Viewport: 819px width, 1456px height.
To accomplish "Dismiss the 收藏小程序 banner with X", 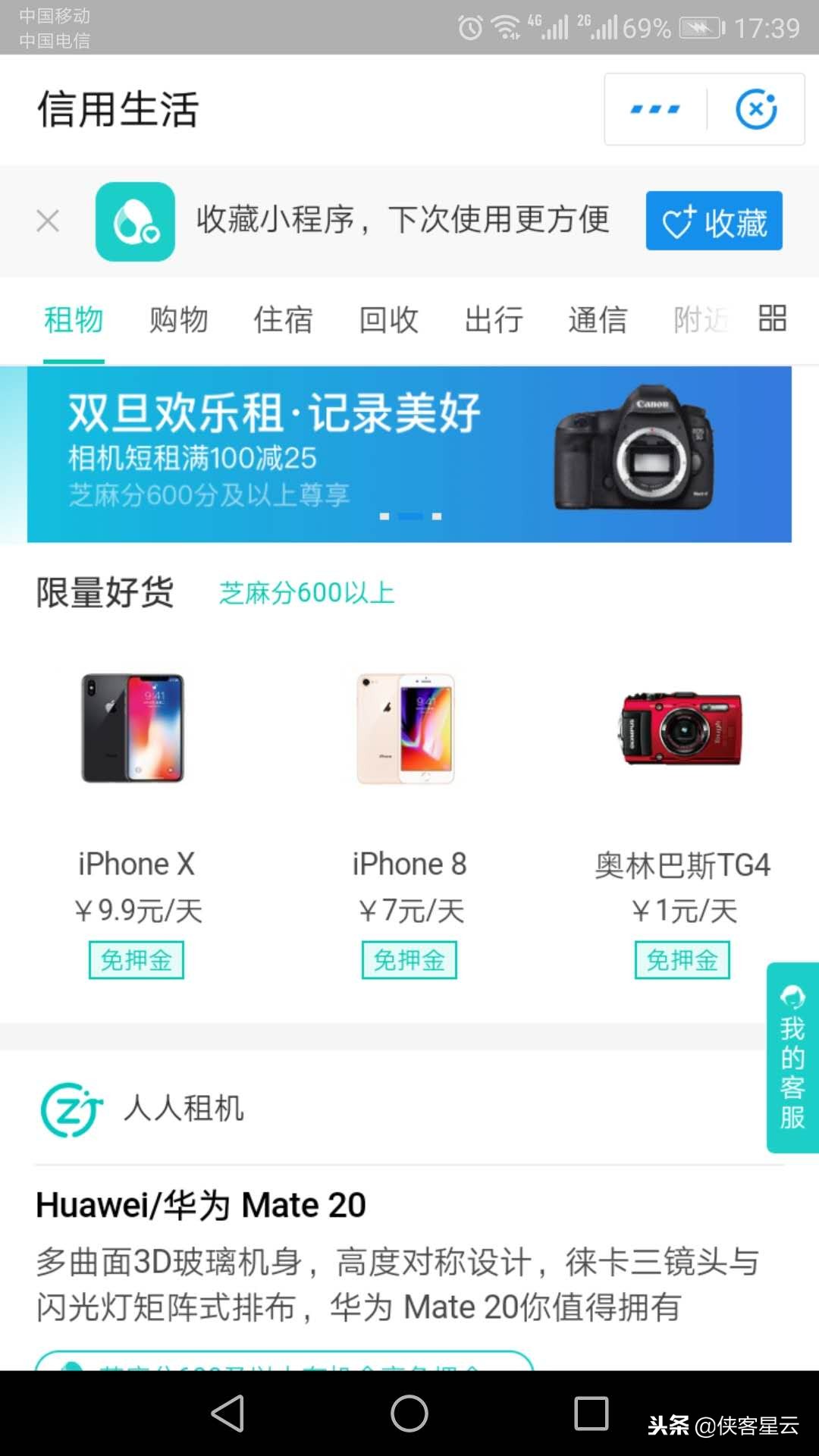I will coord(48,220).
